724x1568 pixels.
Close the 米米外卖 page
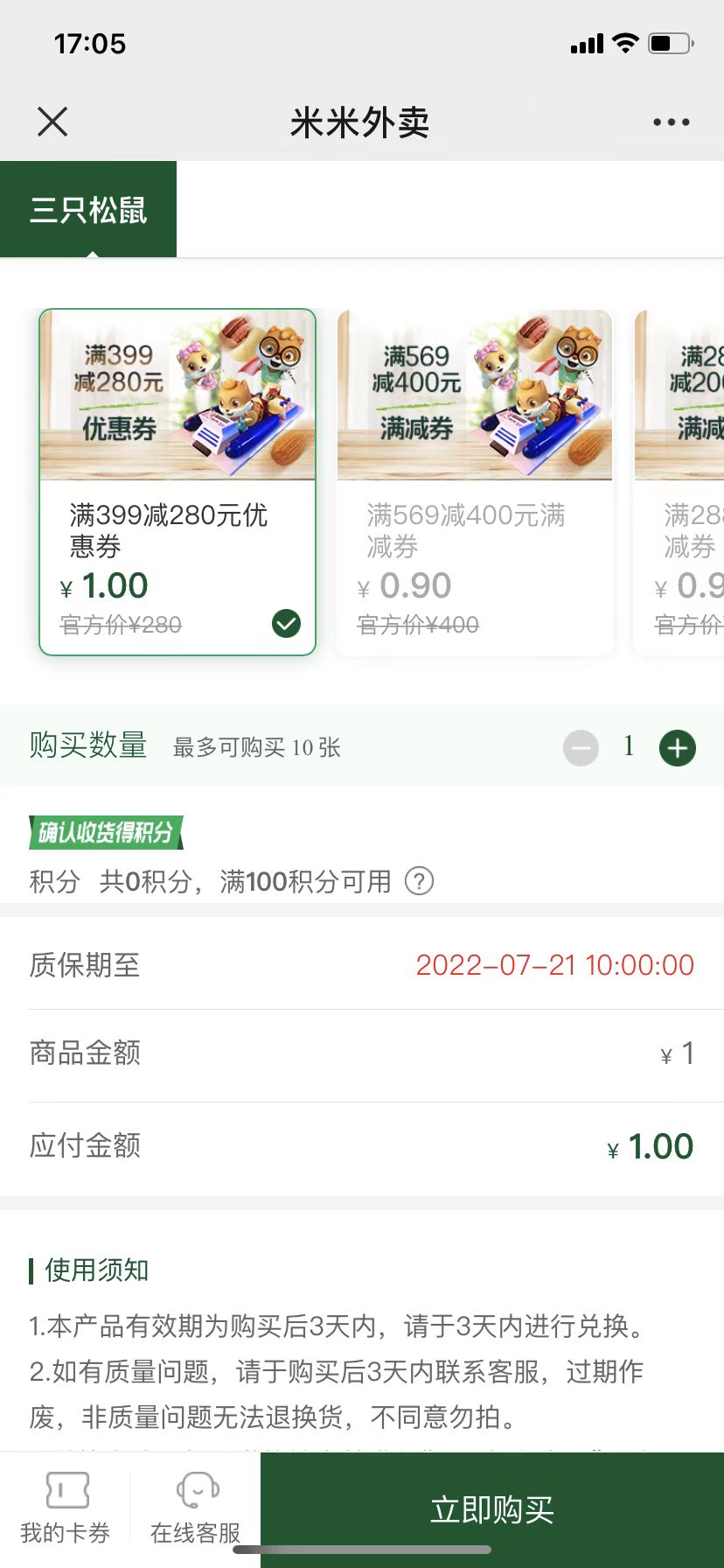tap(52, 122)
